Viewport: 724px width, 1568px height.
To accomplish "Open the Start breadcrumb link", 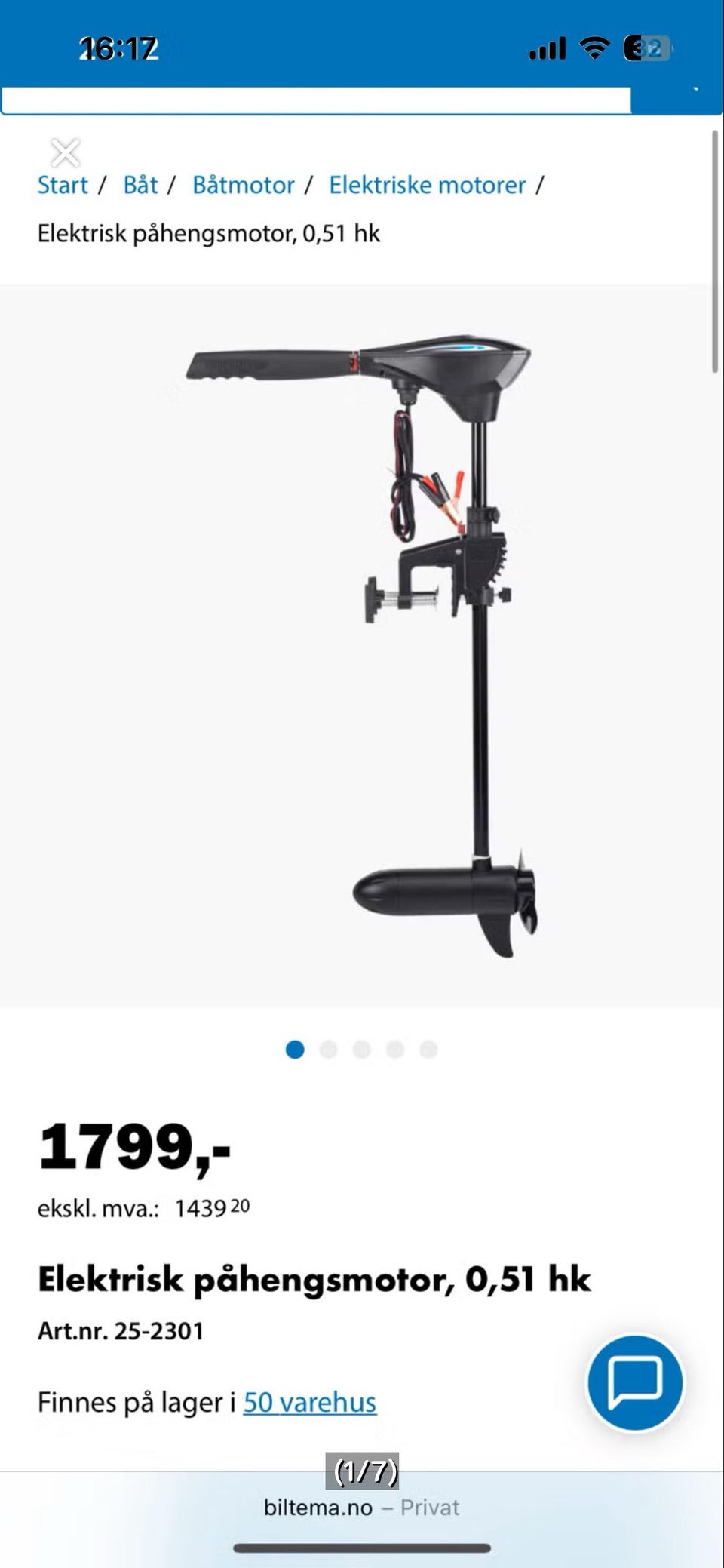I will [63, 185].
